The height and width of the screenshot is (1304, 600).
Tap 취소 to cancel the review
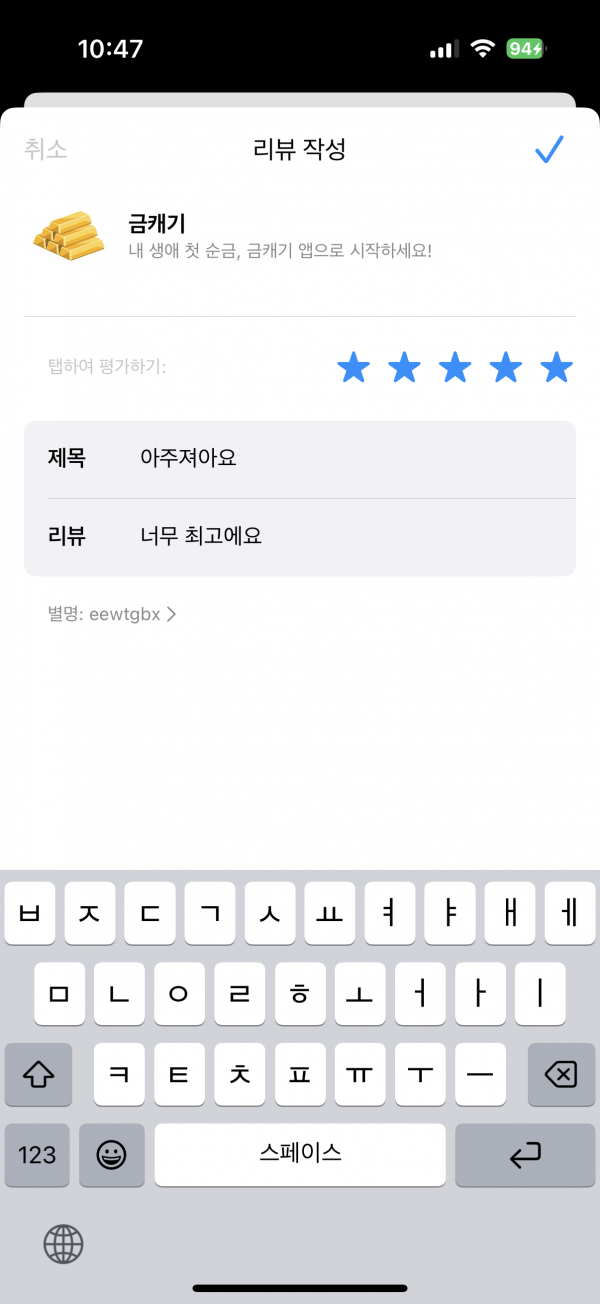point(45,150)
